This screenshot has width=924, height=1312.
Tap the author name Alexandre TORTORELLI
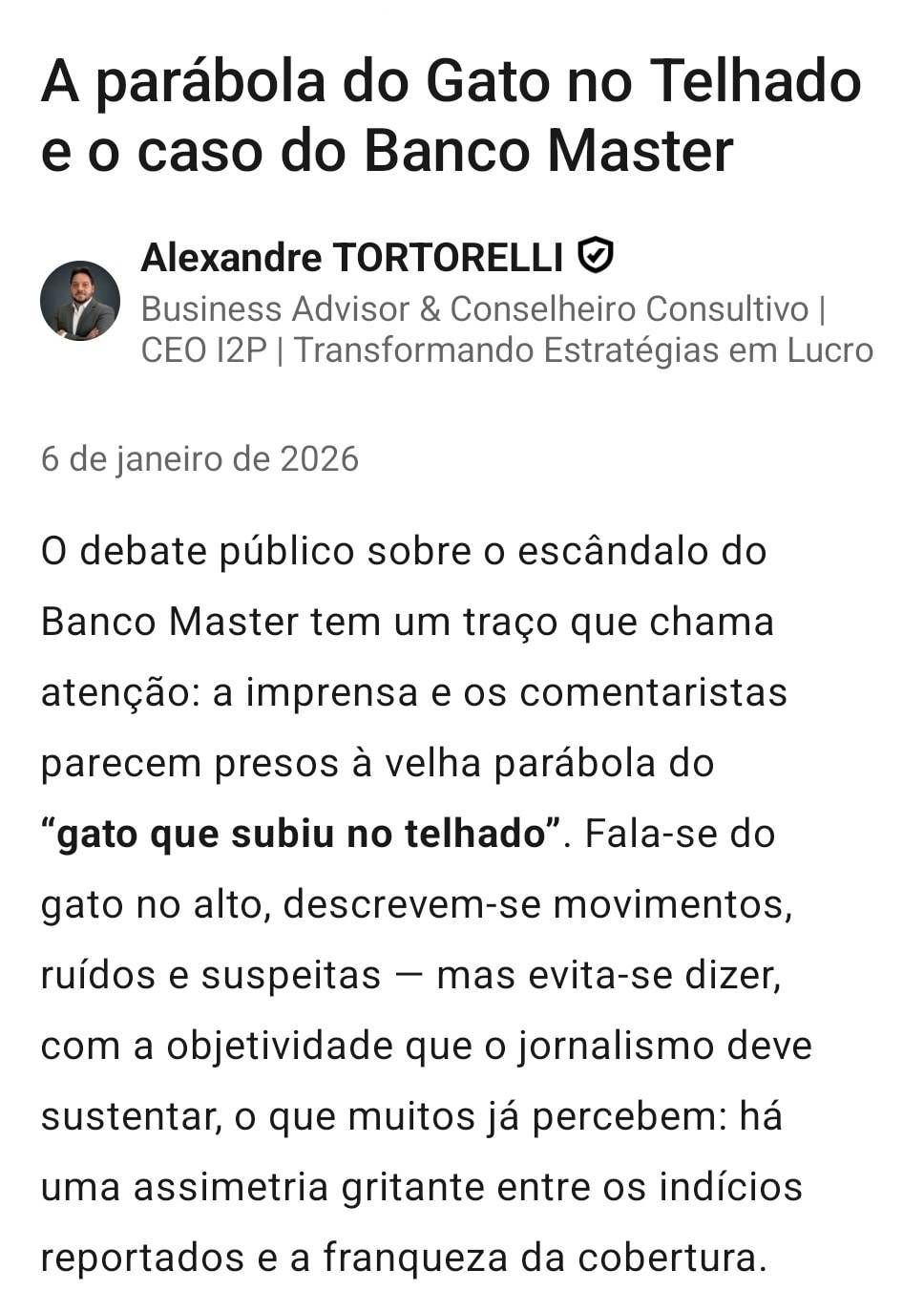(x=351, y=258)
